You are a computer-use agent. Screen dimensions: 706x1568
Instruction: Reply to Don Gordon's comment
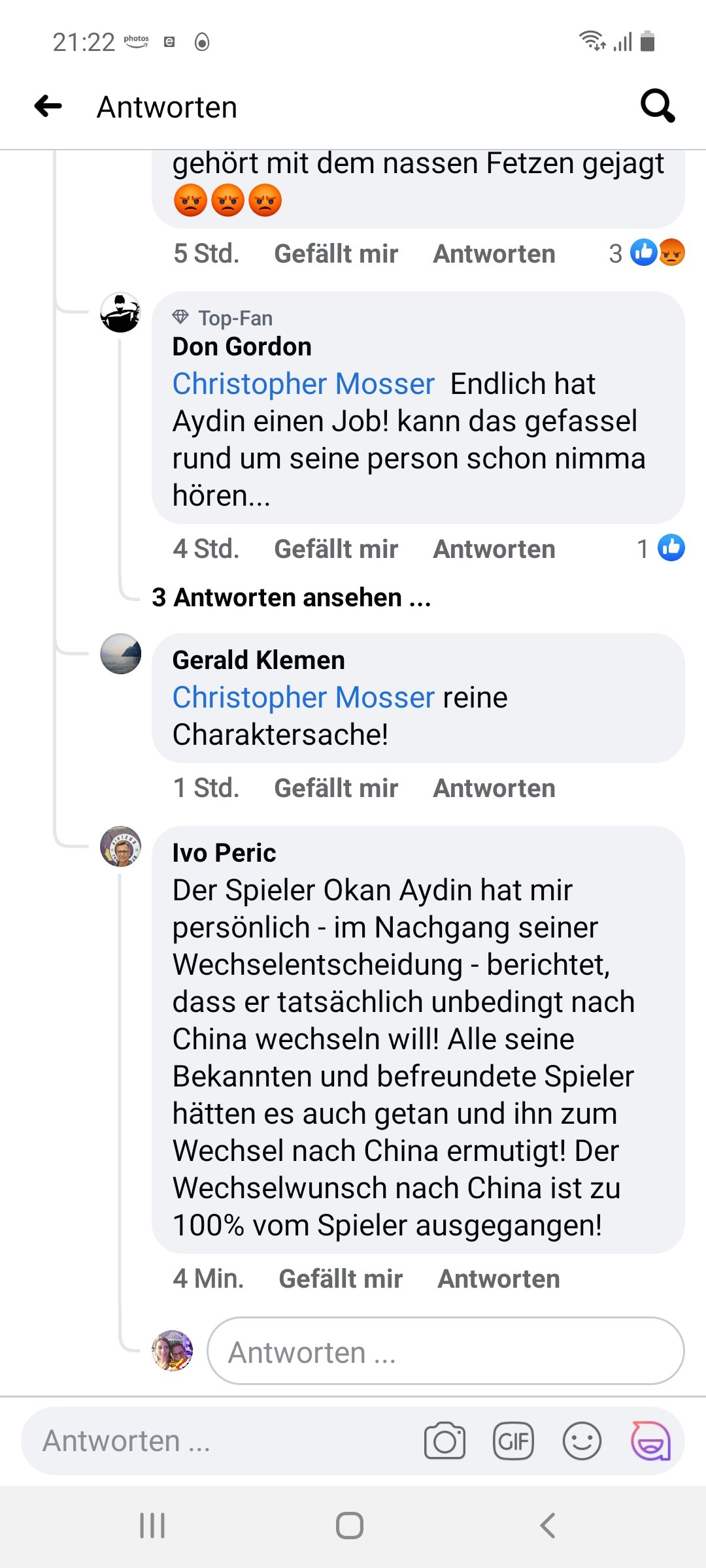pyautogui.click(x=494, y=549)
